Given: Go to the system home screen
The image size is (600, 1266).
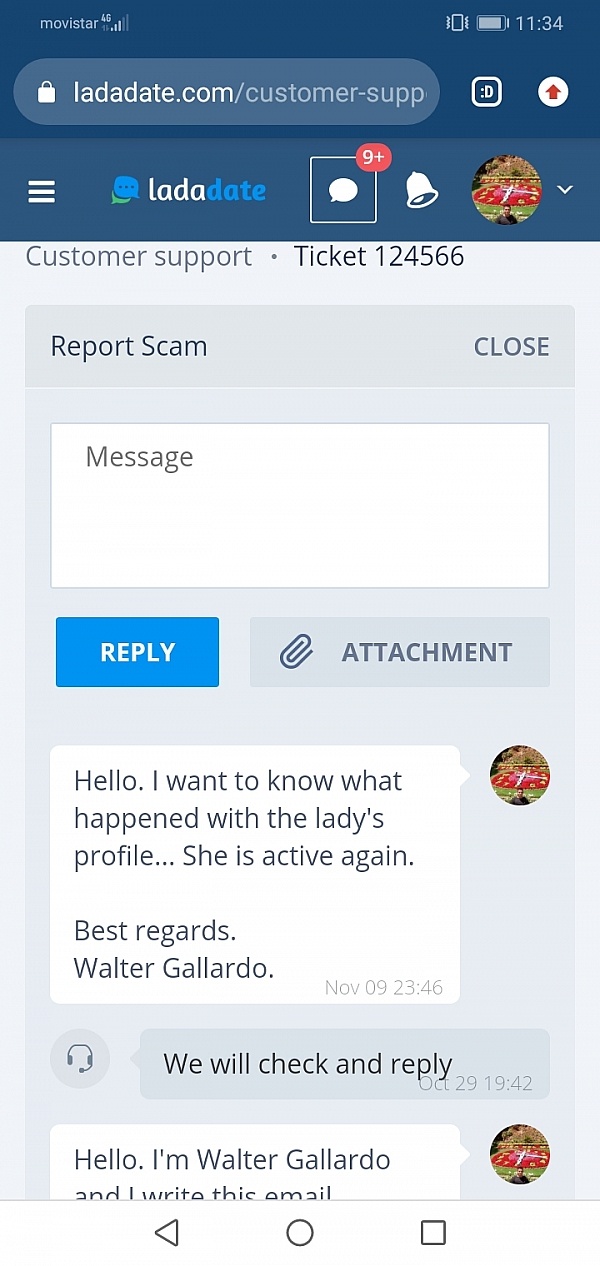Looking at the screenshot, I should coord(300,1233).
